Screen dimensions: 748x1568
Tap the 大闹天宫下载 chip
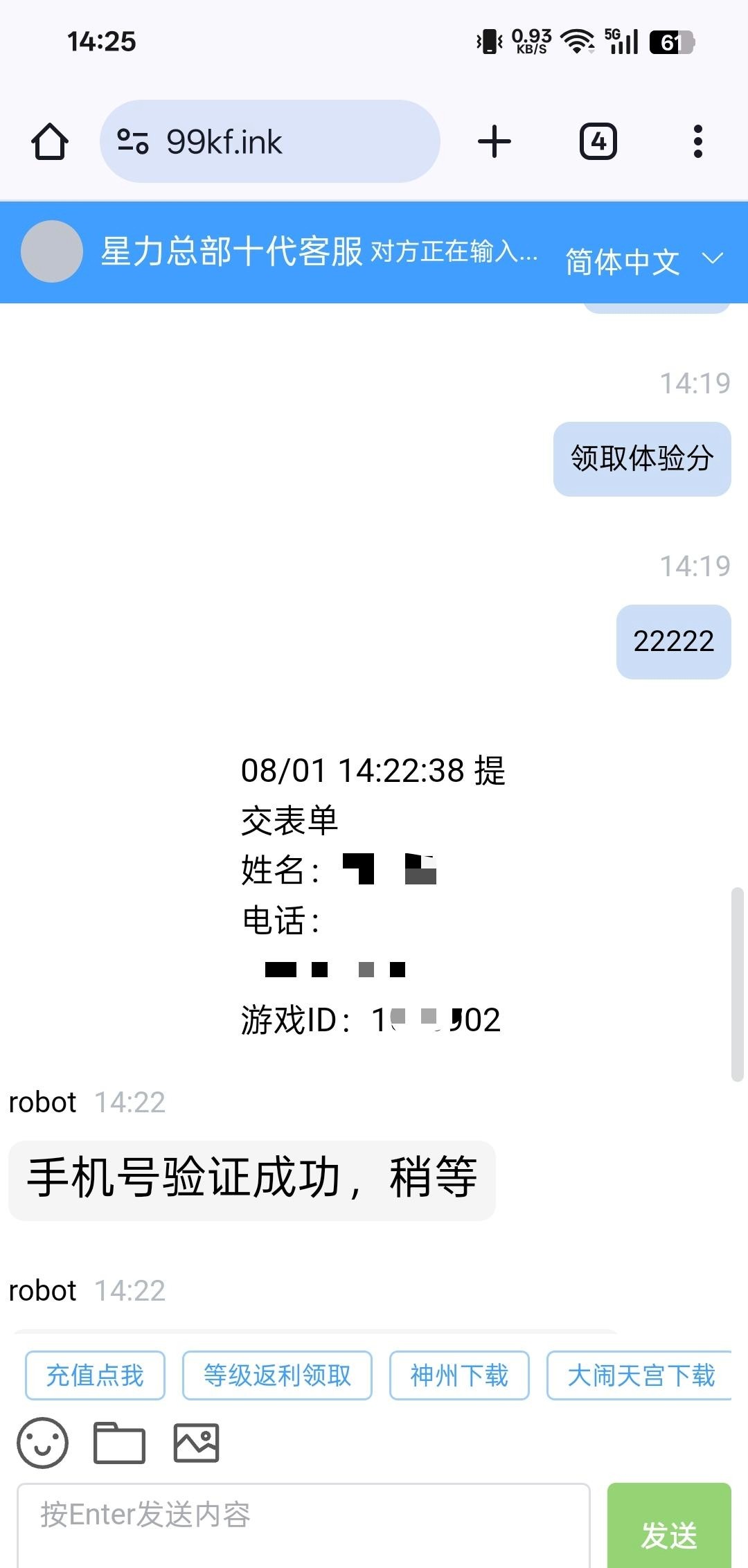click(x=640, y=1375)
